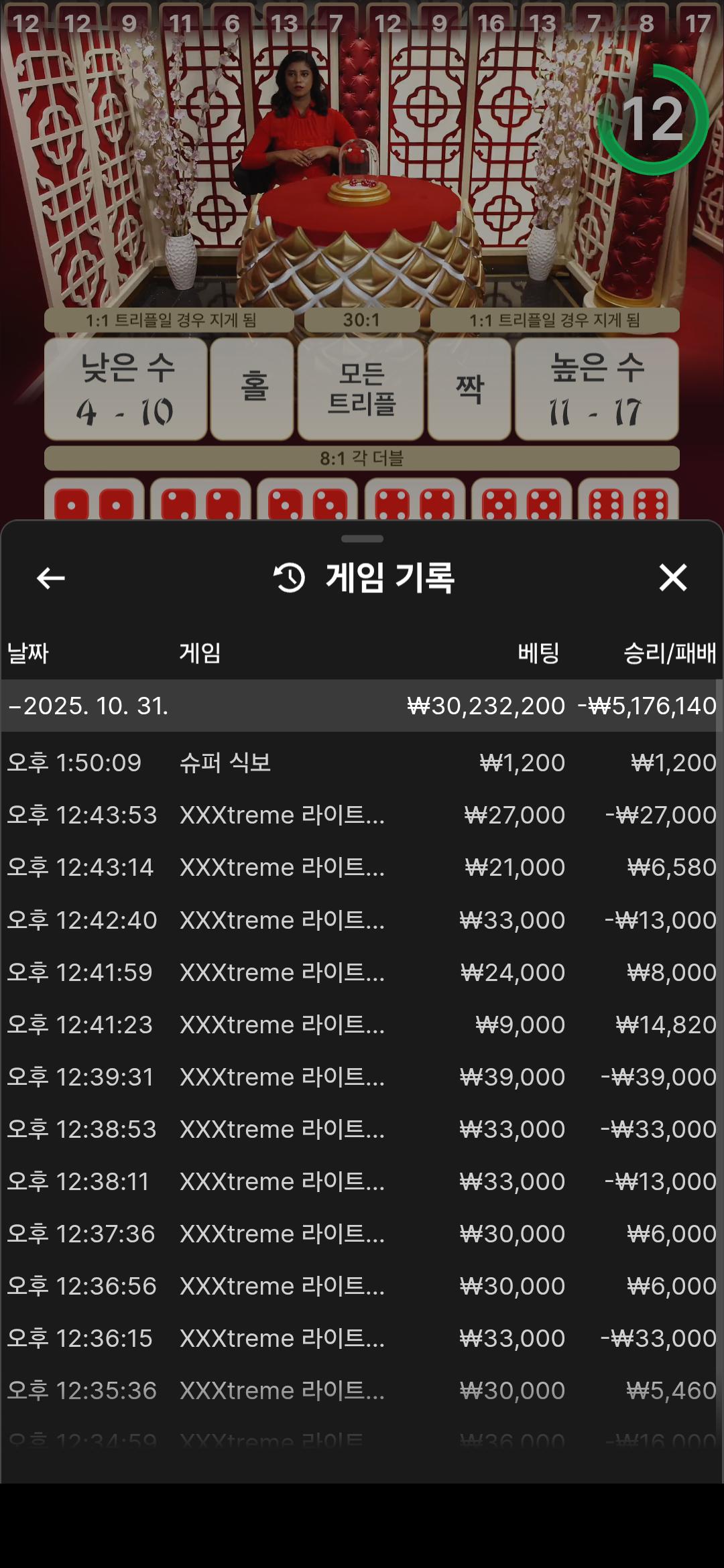View the 오후 12:35:36 record with ₩5,460
This screenshot has height=1568, width=724.
point(362,1390)
